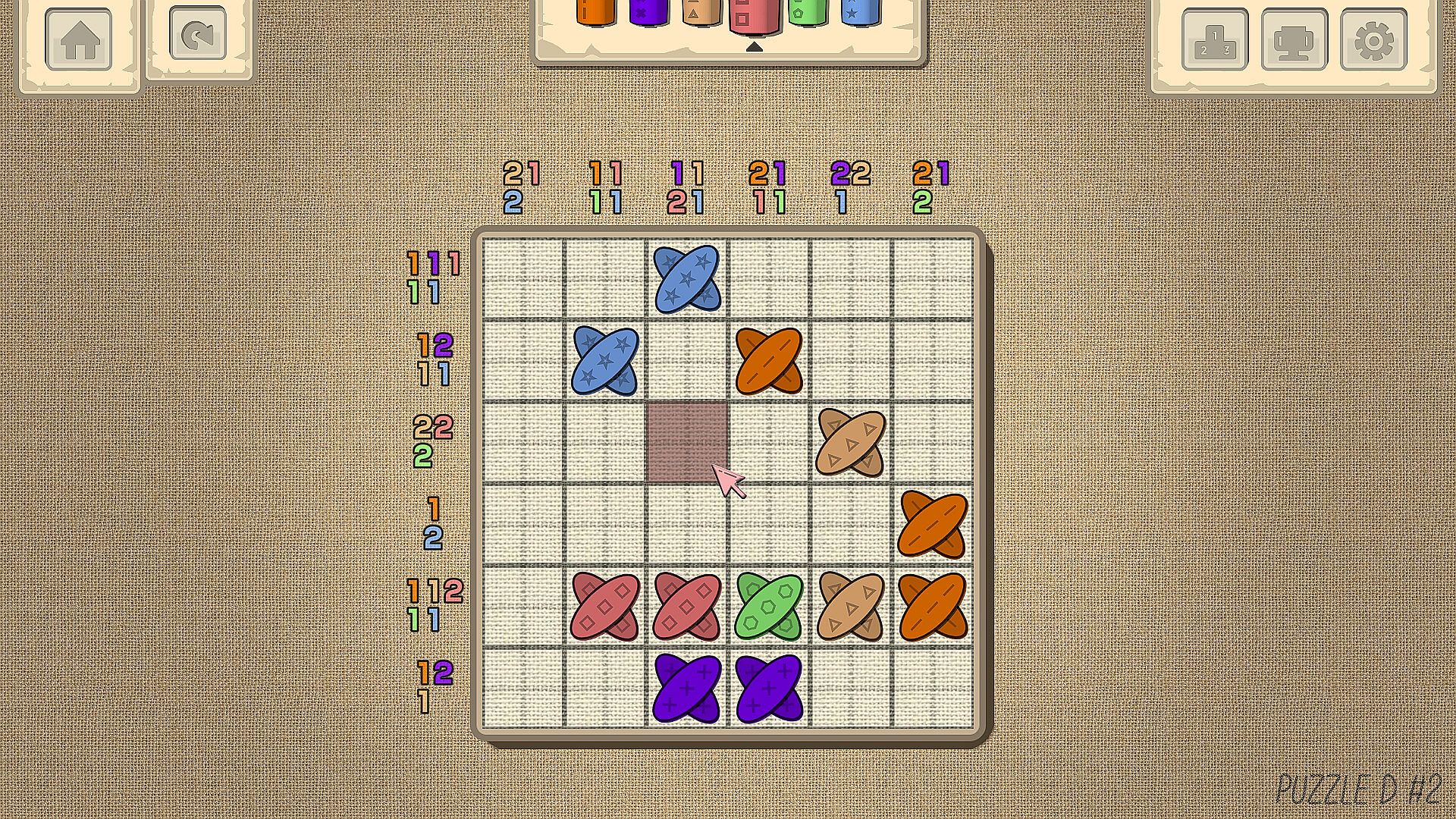The image size is (1456, 819).
Task: Fill the empty bottom-right grid cell
Action: [x=932, y=689]
